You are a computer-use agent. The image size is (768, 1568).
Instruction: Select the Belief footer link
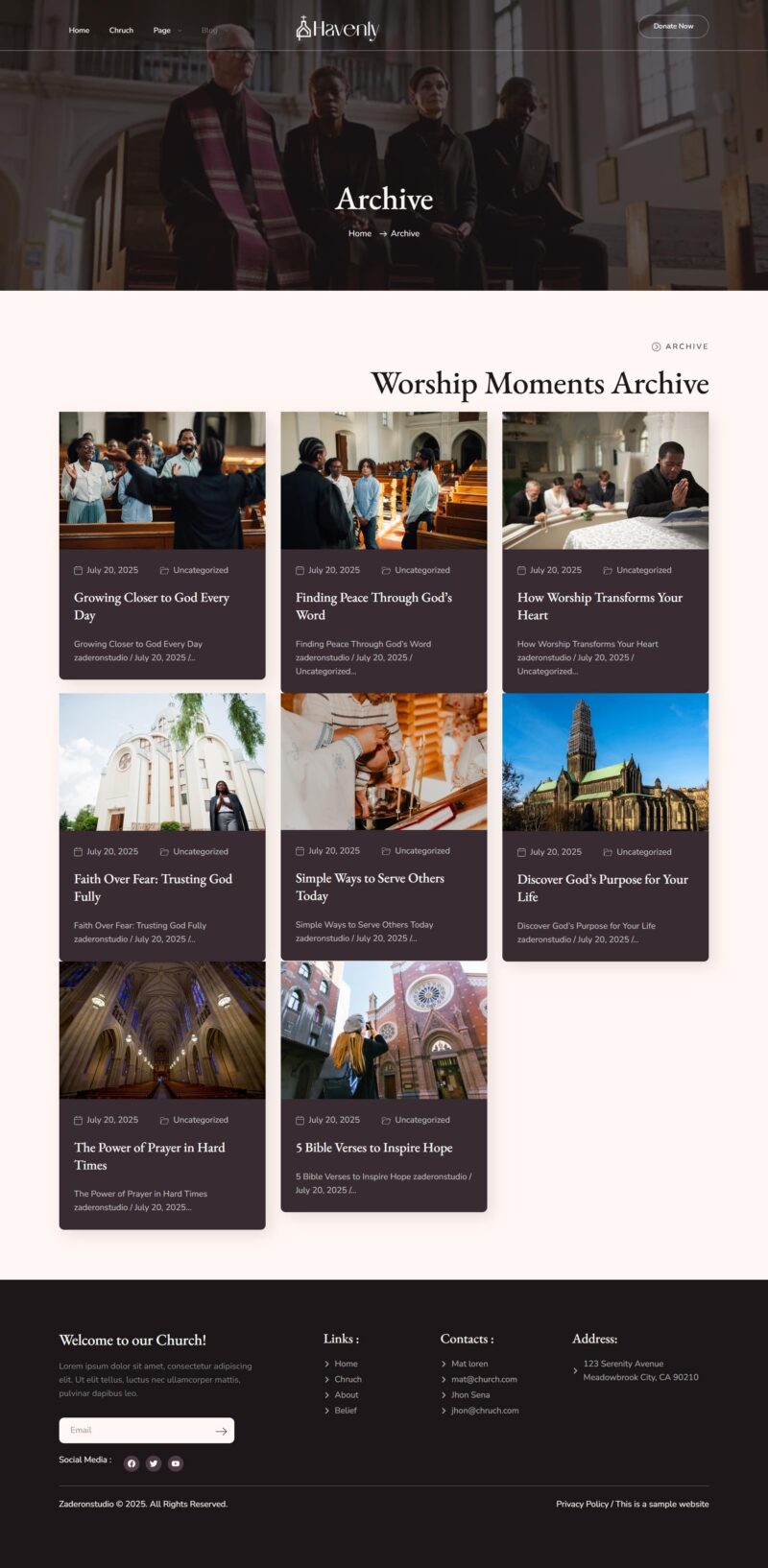[x=345, y=1411]
